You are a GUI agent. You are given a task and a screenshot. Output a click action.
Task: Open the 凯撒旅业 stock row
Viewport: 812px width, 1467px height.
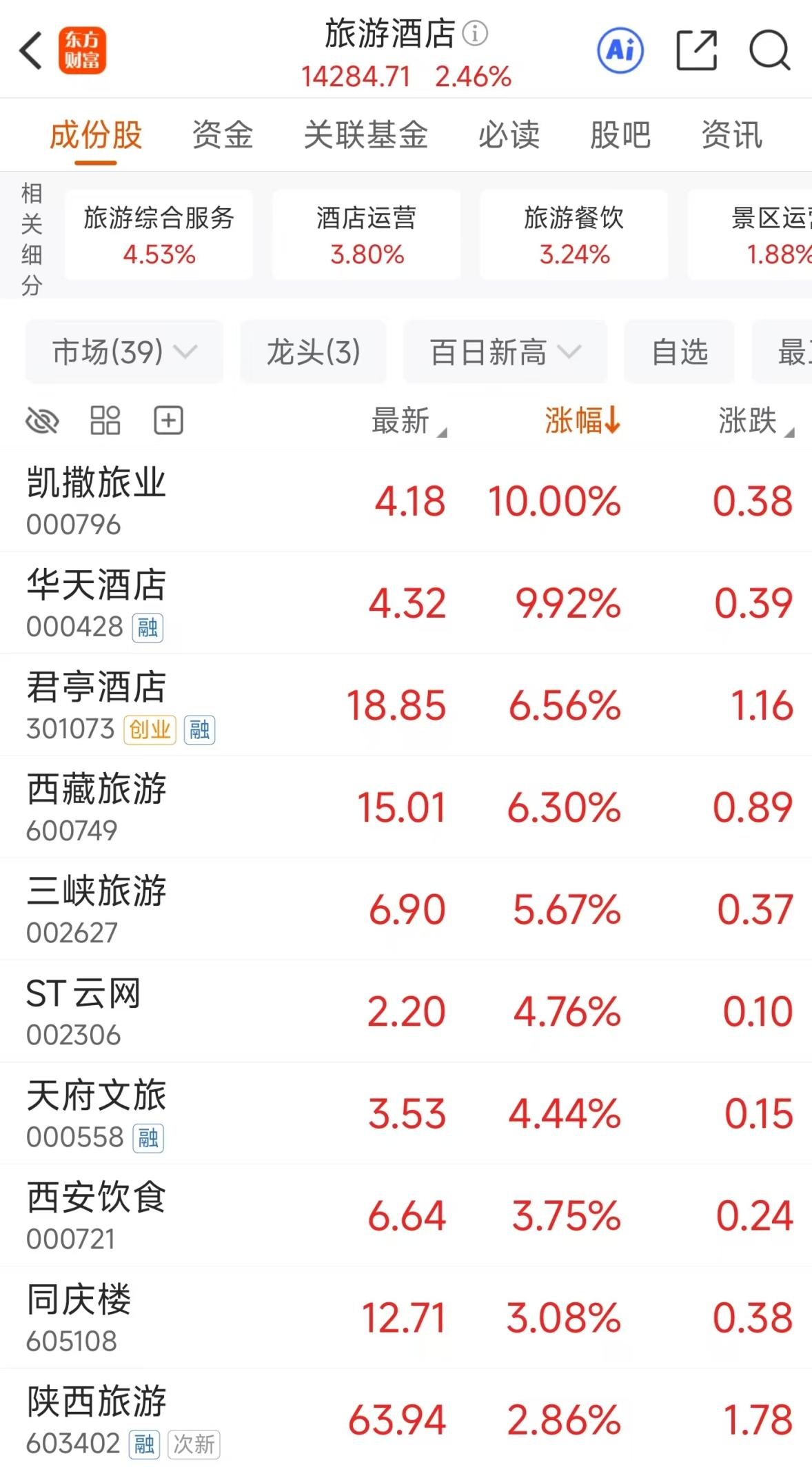pos(406,500)
